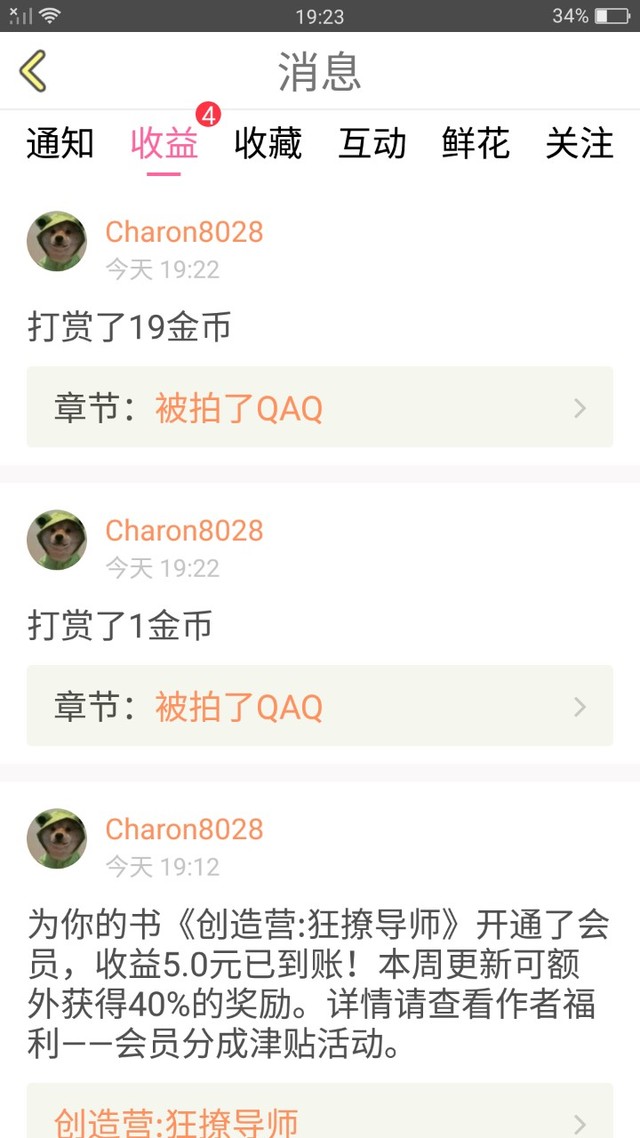The image size is (640, 1138).
Task: Go back from the 消息 page
Action: click(x=33, y=72)
